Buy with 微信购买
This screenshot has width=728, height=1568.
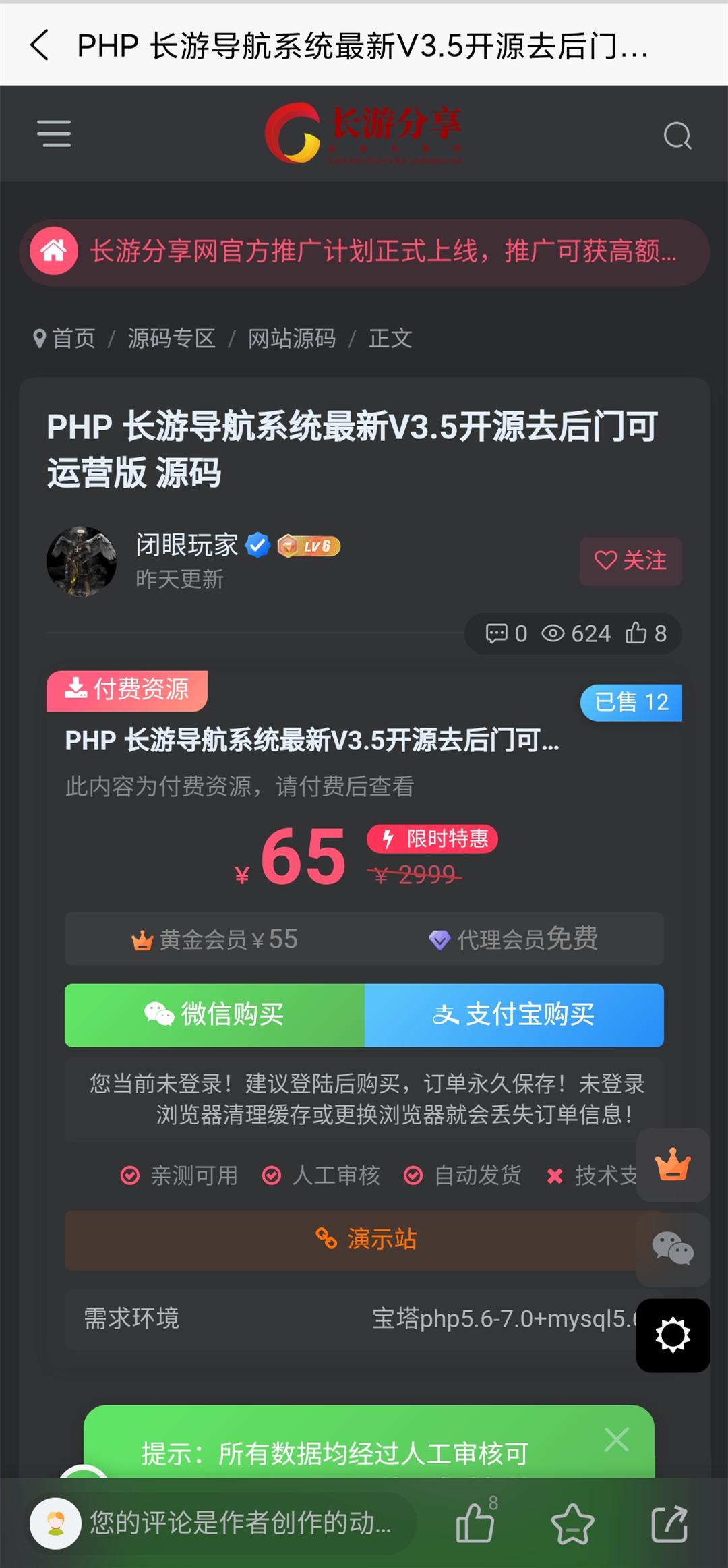coord(214,1015)
